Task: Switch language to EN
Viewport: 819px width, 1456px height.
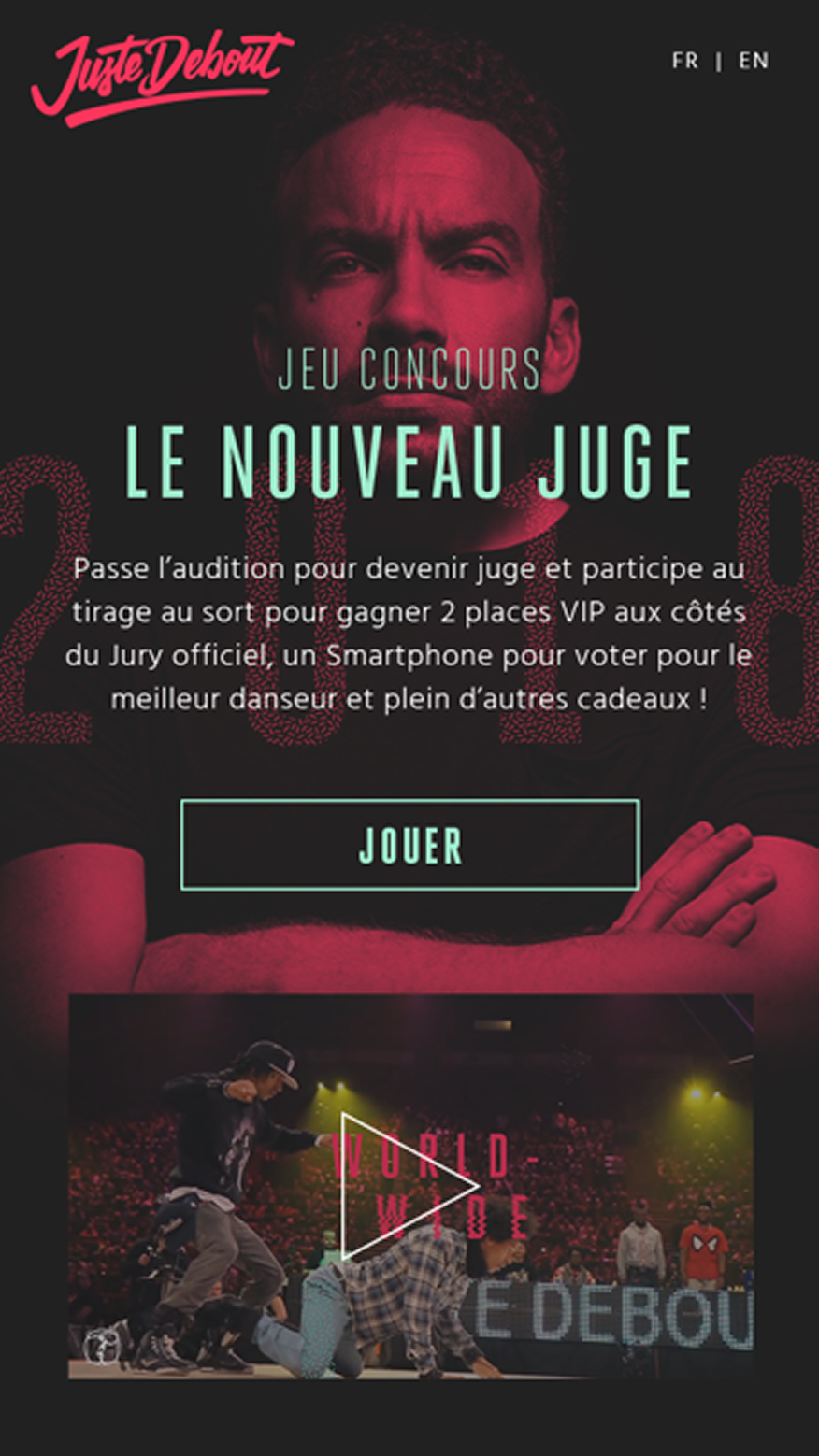Action: 754,61
